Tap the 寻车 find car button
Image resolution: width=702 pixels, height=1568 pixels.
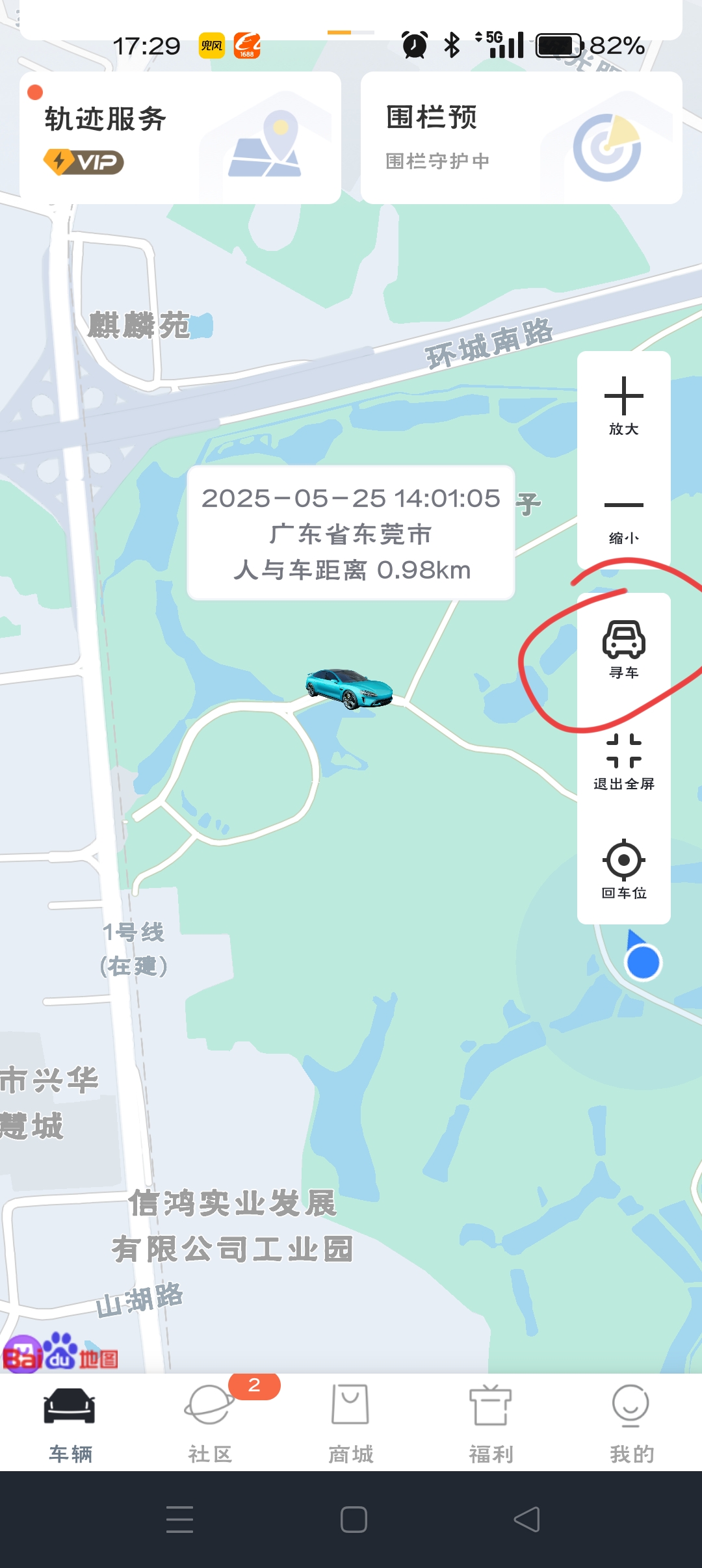[x=623, y=649]
